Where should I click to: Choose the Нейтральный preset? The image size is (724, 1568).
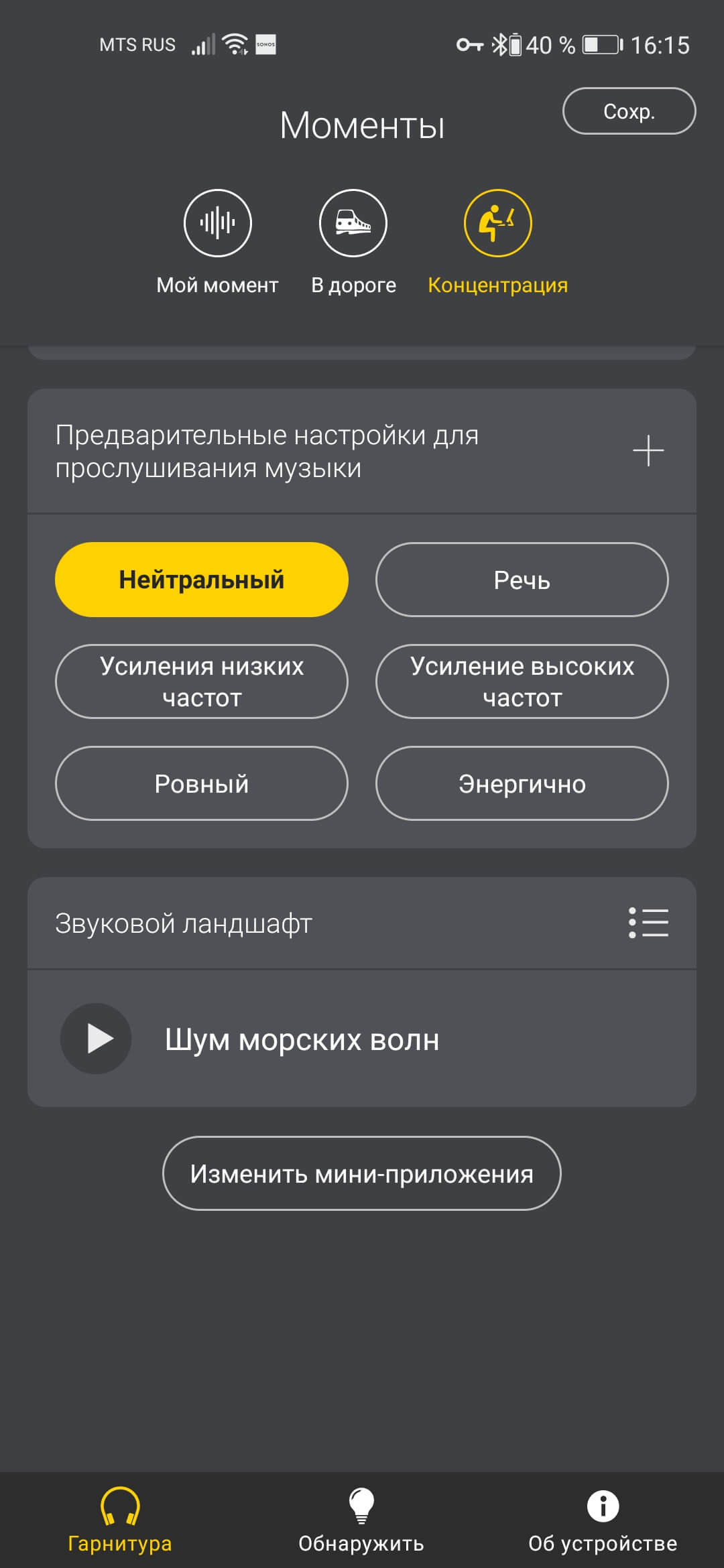click(202, 580)
